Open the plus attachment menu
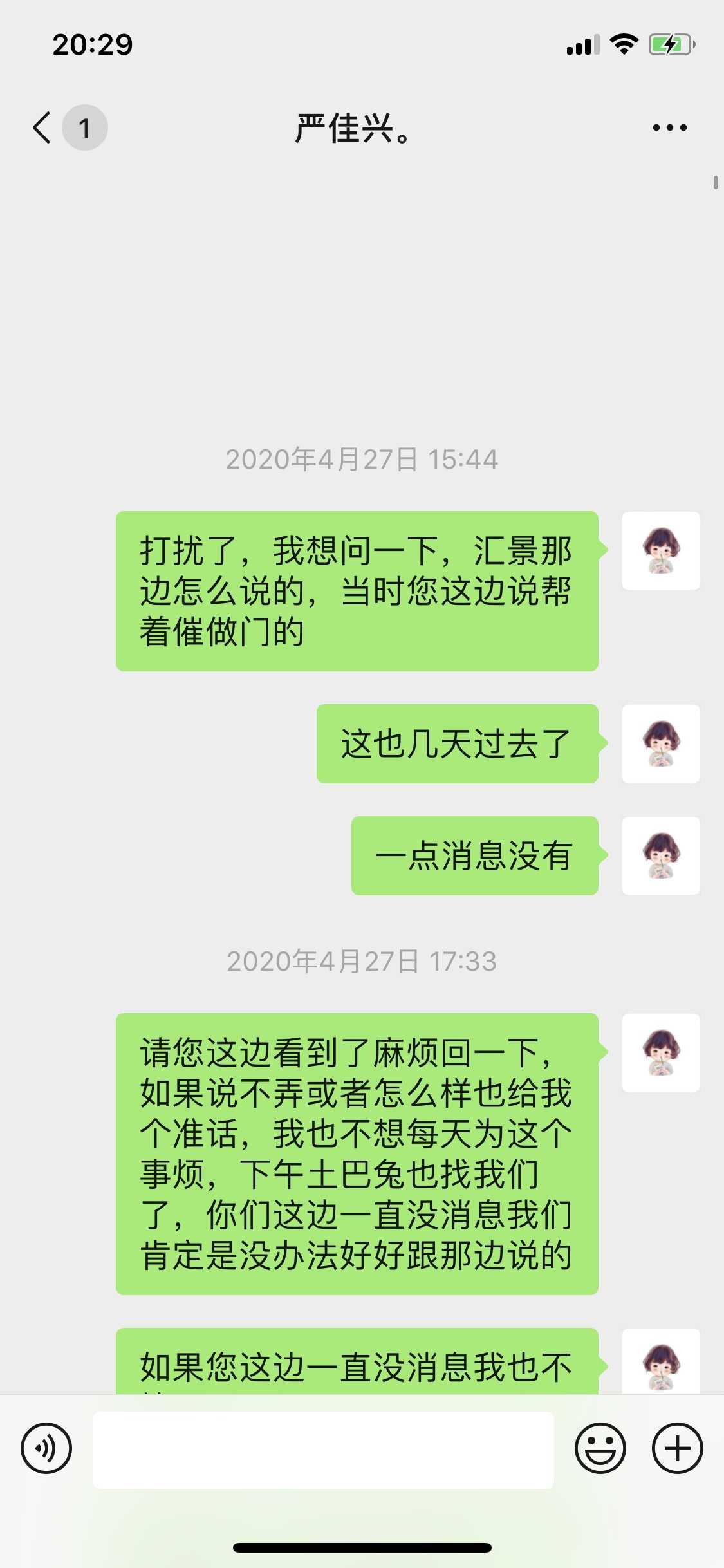This screenshot has height=1568, width=724. click(677, 1448)
